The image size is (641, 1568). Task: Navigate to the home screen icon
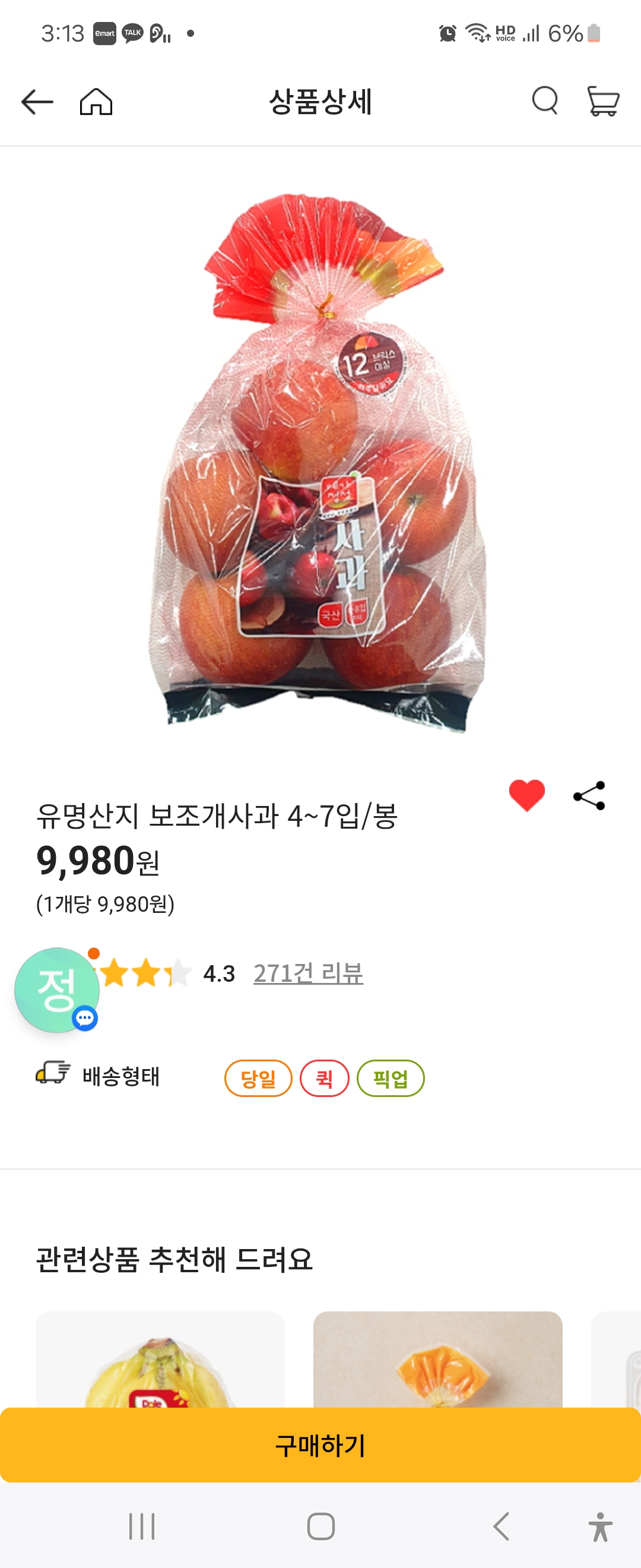pyautogui.click(x=96, y=102)
